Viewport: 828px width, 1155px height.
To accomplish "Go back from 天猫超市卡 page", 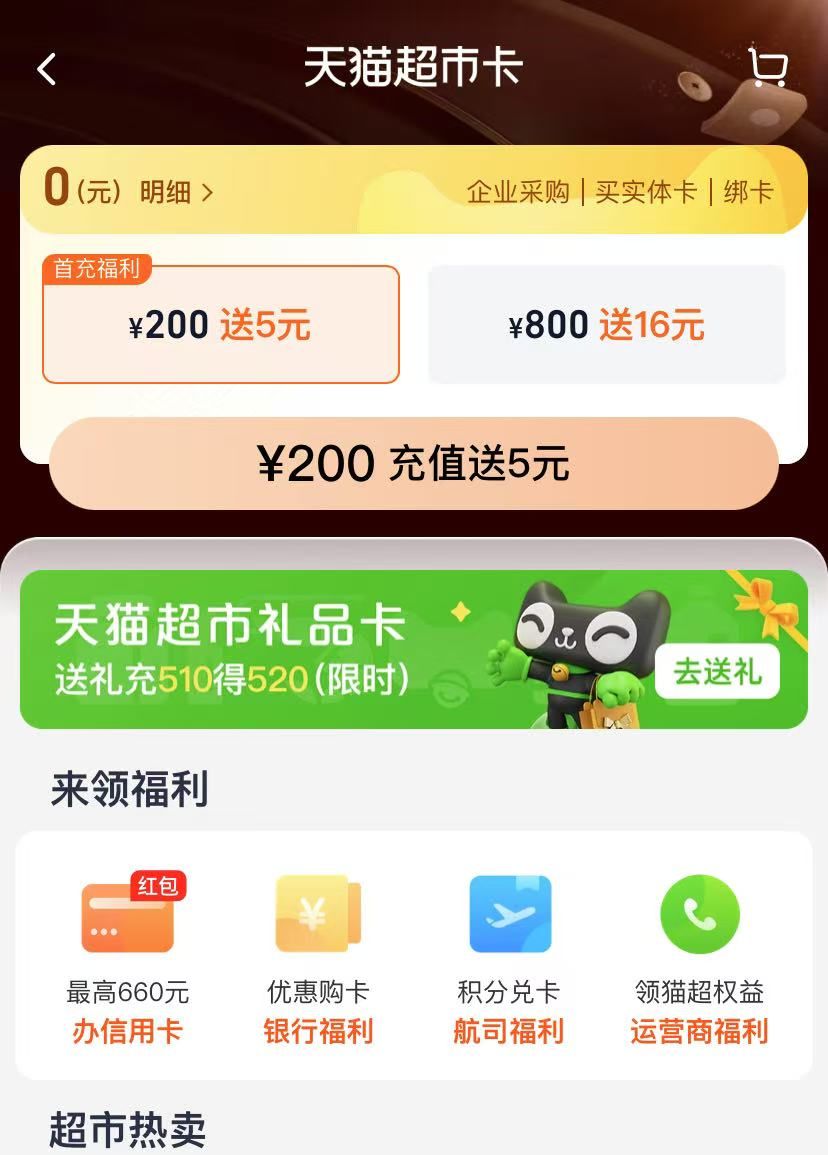I will pos(47,69).
